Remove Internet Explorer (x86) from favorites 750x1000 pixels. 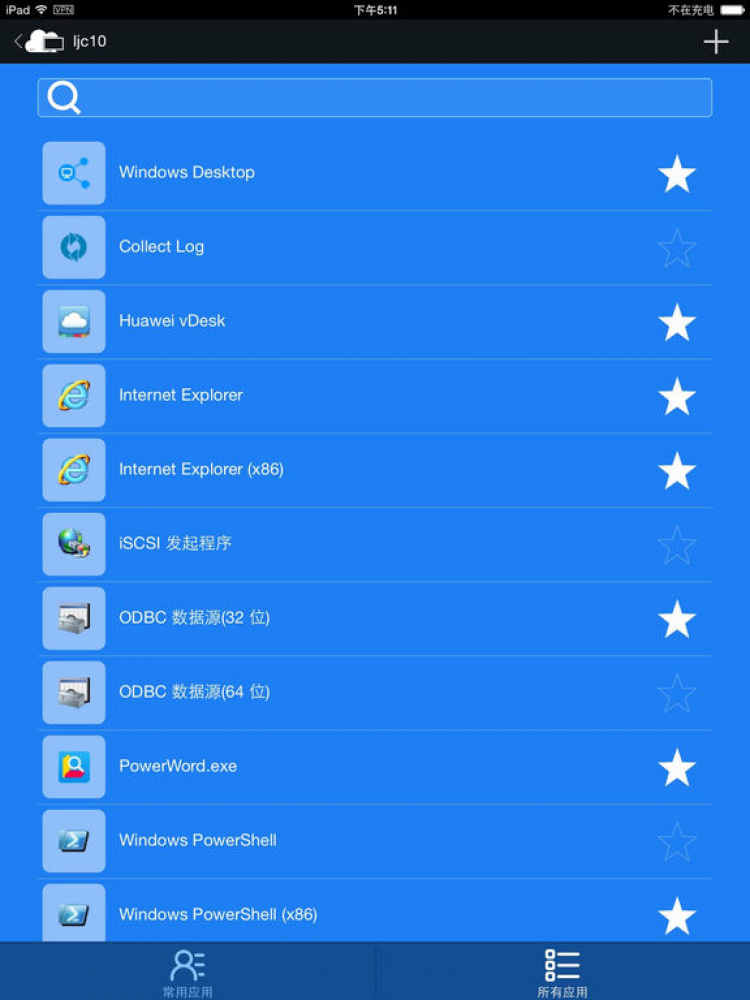[x=677, y=470]
